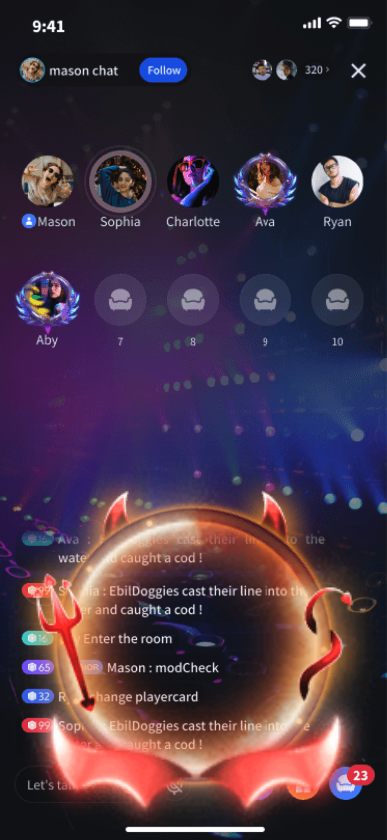View Aby's seat avatar
The width and height of the screenshot is (387, 840).
48,301
